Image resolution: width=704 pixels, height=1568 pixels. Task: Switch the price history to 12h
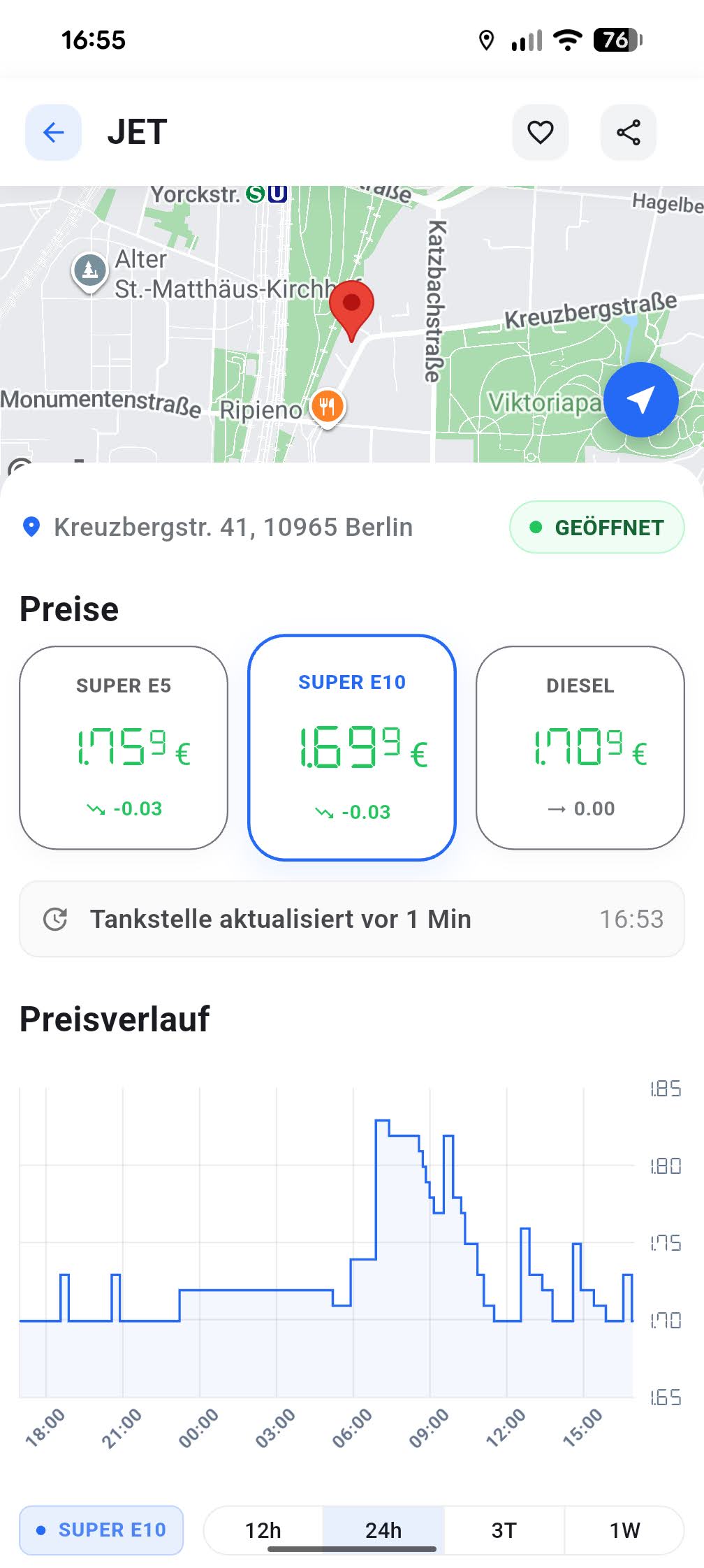point(263,1530)
